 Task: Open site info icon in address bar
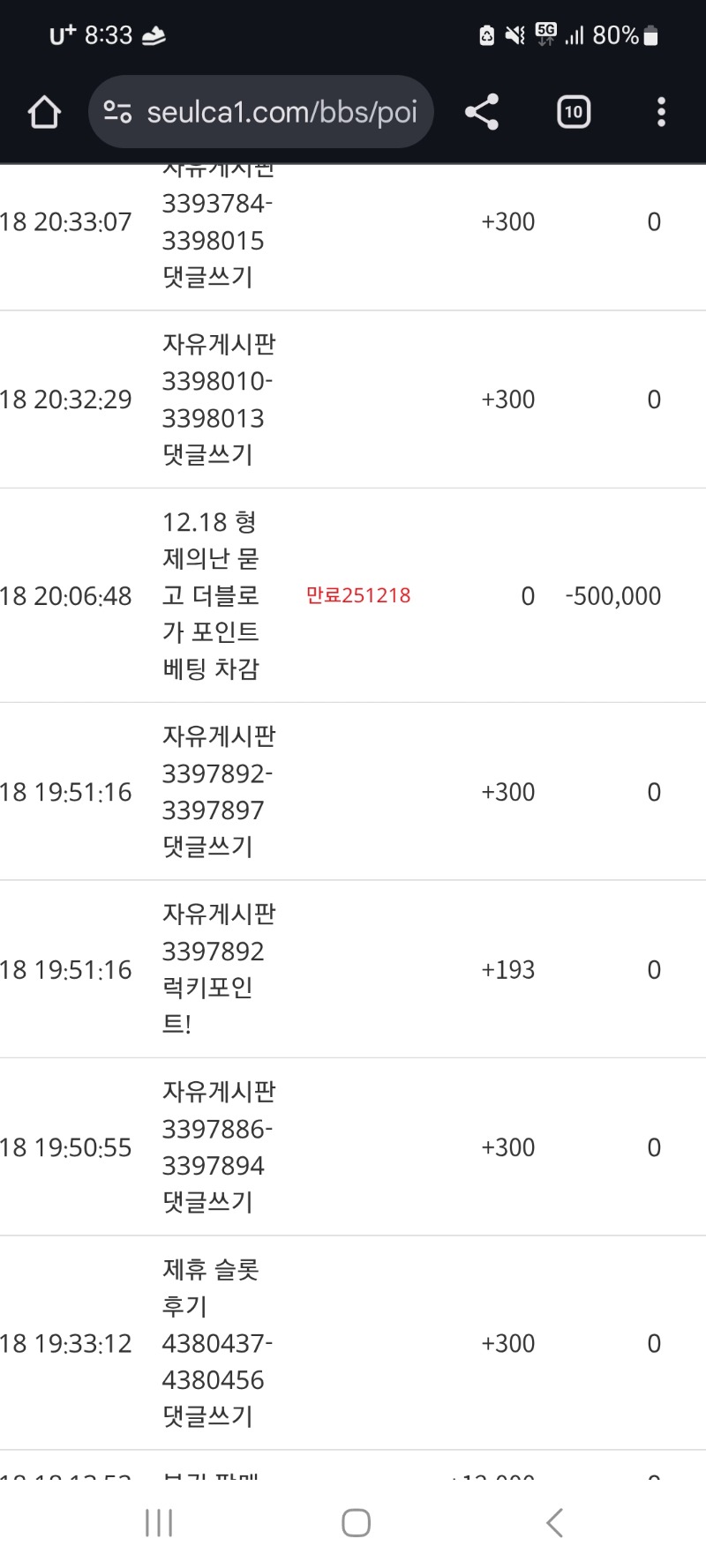coord(117,112)
